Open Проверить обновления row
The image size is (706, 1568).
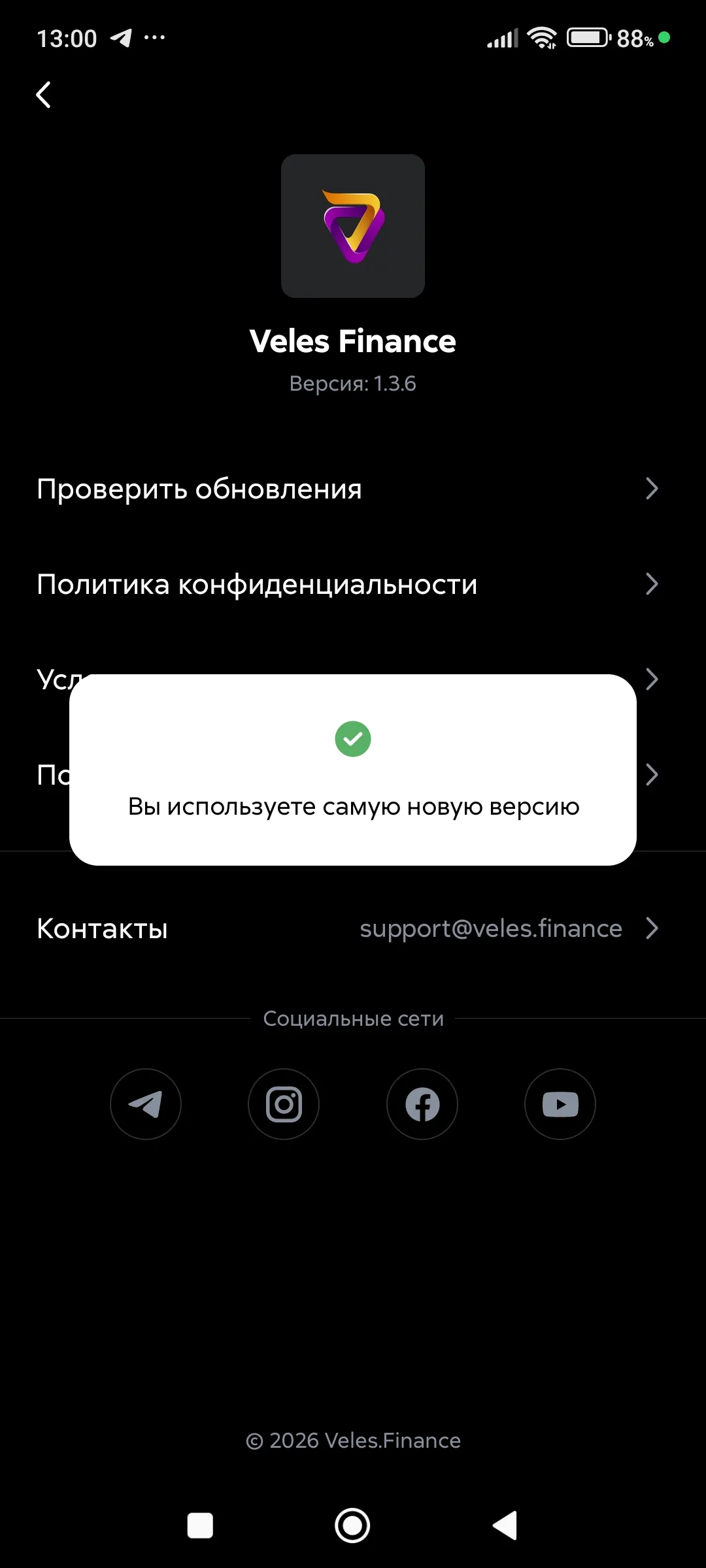(346, 489)
